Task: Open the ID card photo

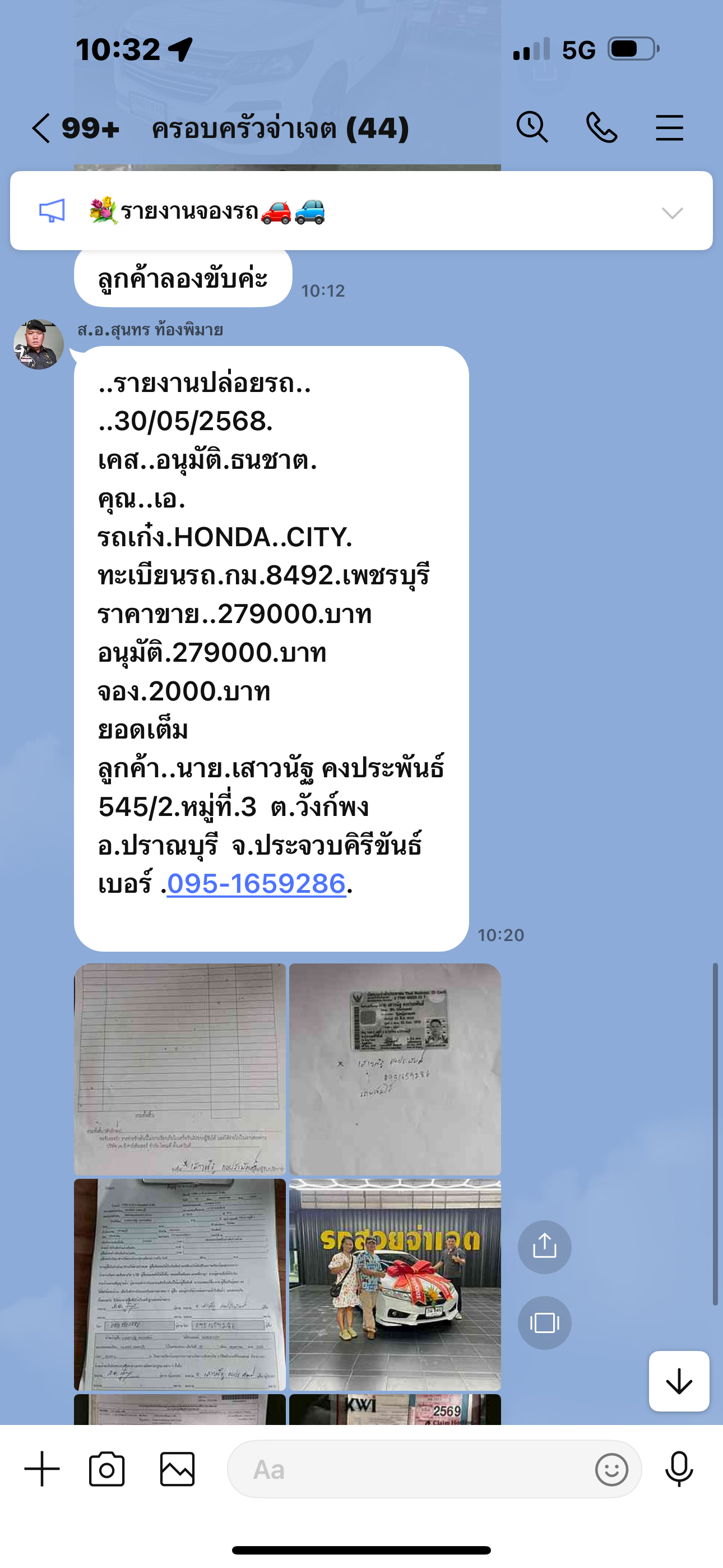Action: [x=395, y=1069]
